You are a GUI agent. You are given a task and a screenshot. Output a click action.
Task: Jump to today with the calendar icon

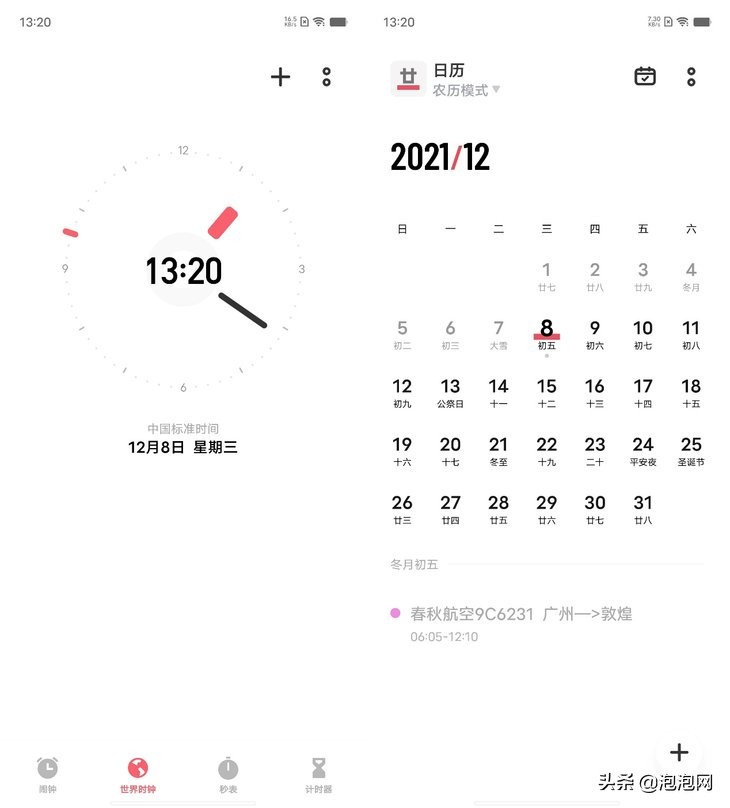(645, 76)
